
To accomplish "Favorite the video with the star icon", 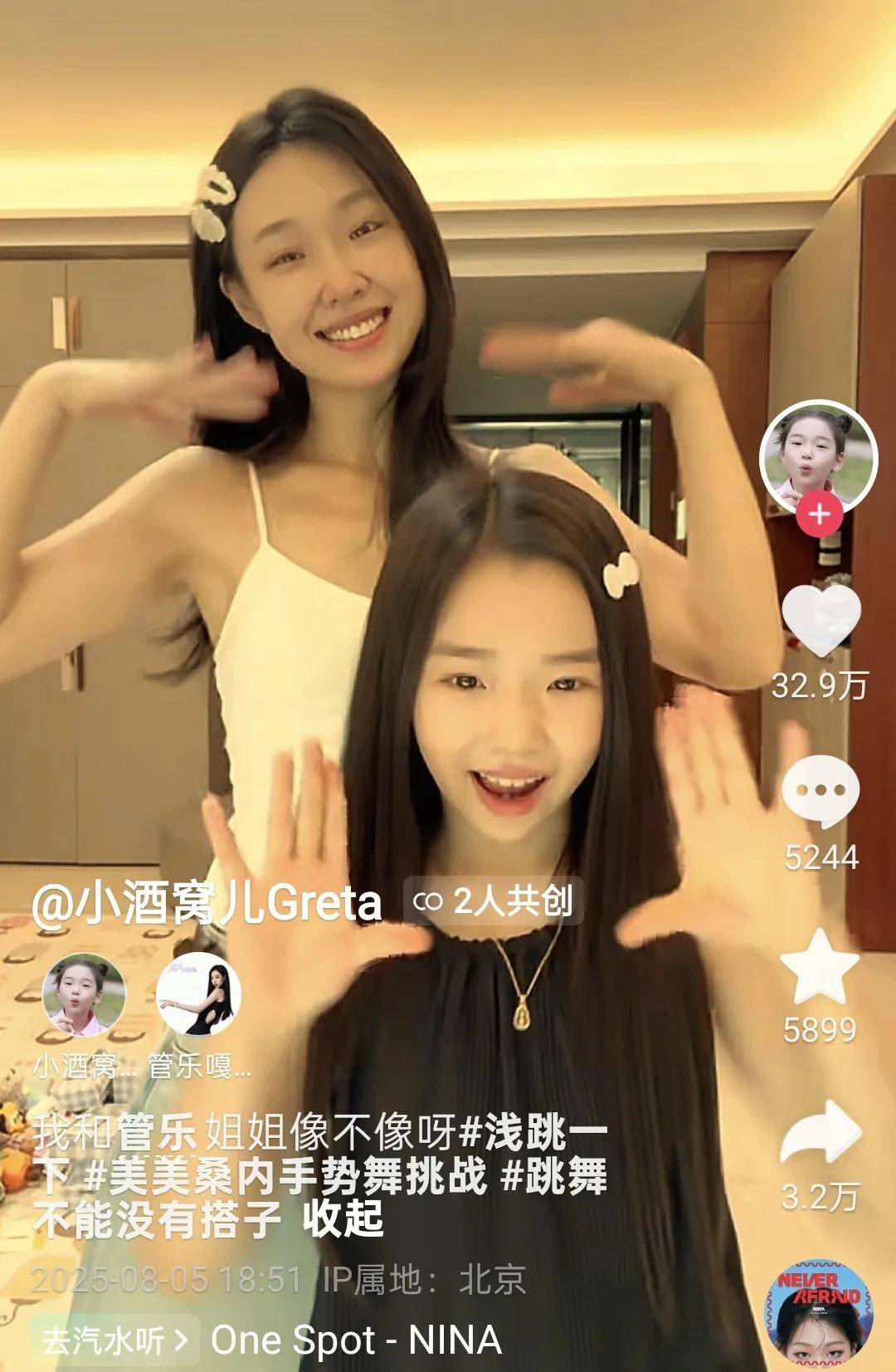I will 820,967.
